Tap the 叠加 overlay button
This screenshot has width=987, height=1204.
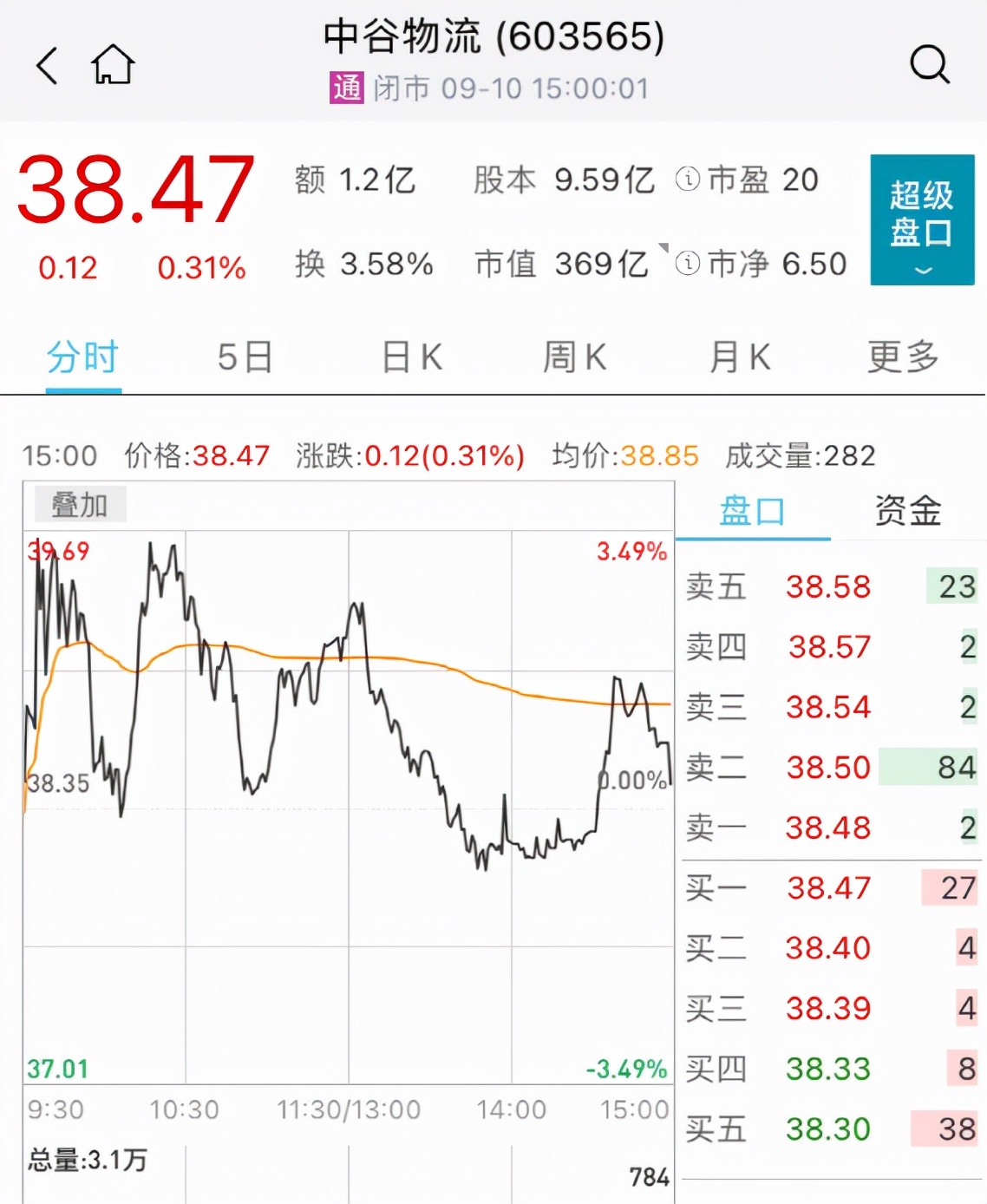click(80, 504)
